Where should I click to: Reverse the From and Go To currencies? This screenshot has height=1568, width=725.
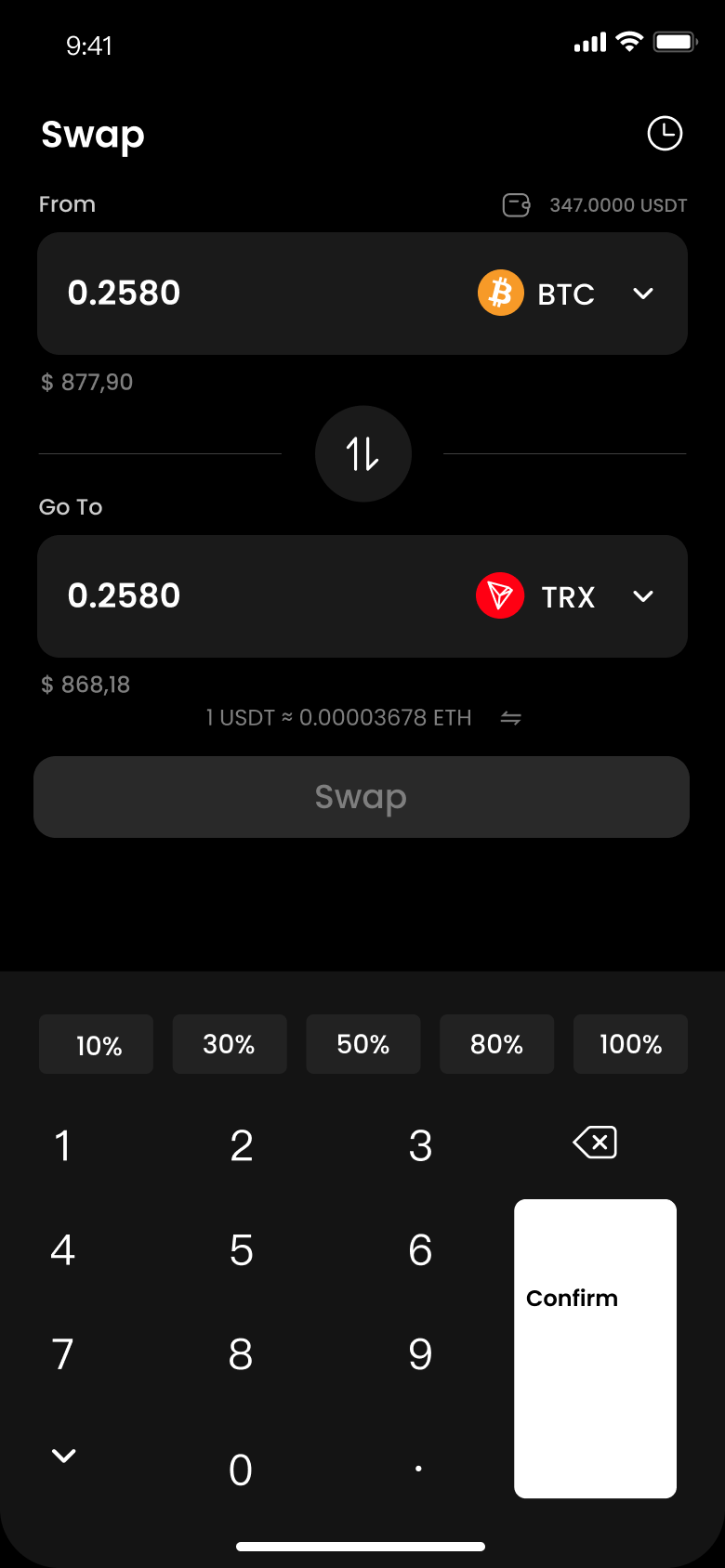tap(362, 454)
